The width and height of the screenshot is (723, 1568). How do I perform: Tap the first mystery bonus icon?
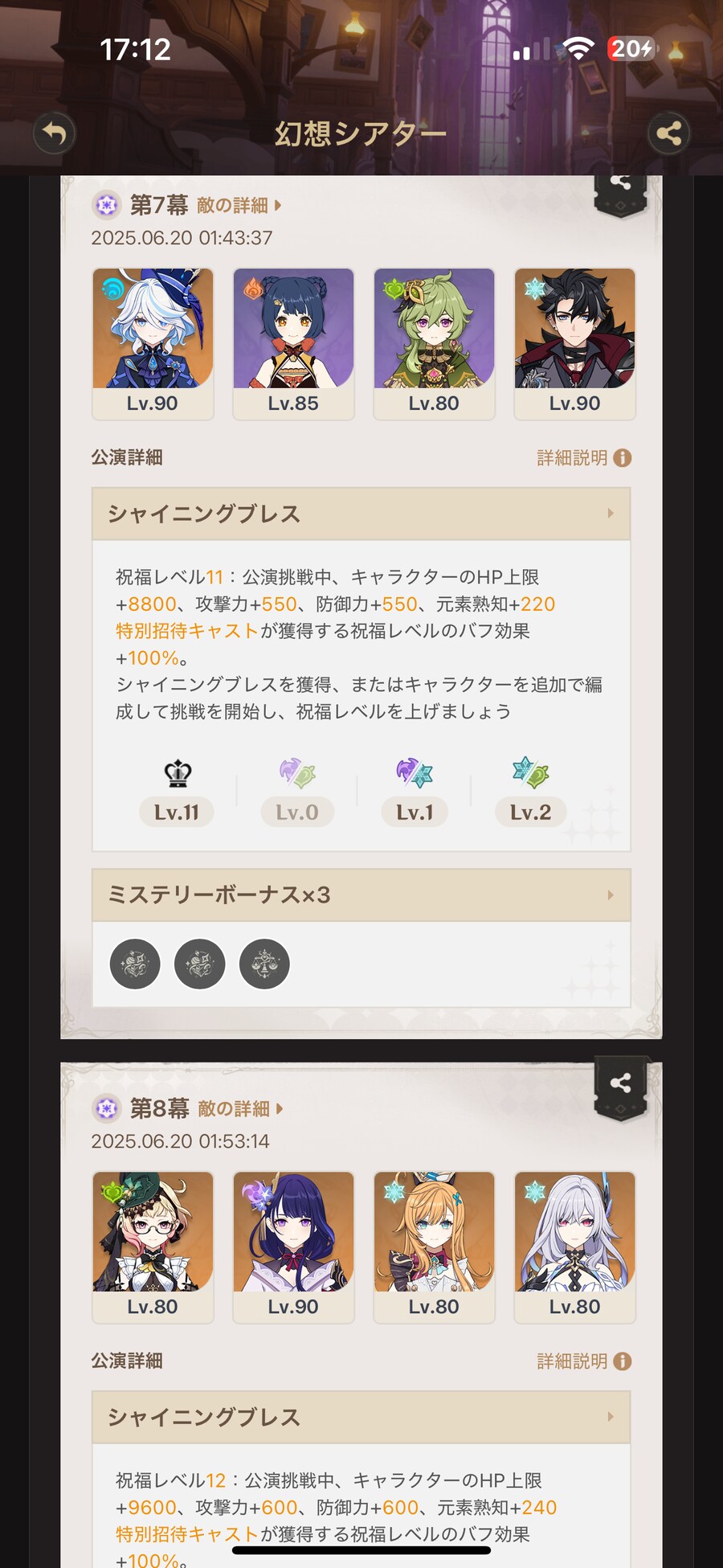(x=135, y=964)
